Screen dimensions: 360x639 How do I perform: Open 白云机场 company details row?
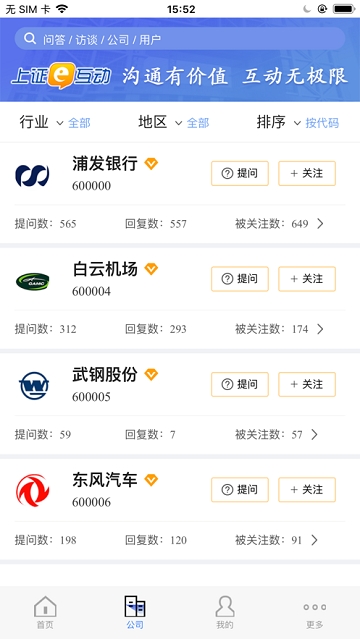pos(180,329)
